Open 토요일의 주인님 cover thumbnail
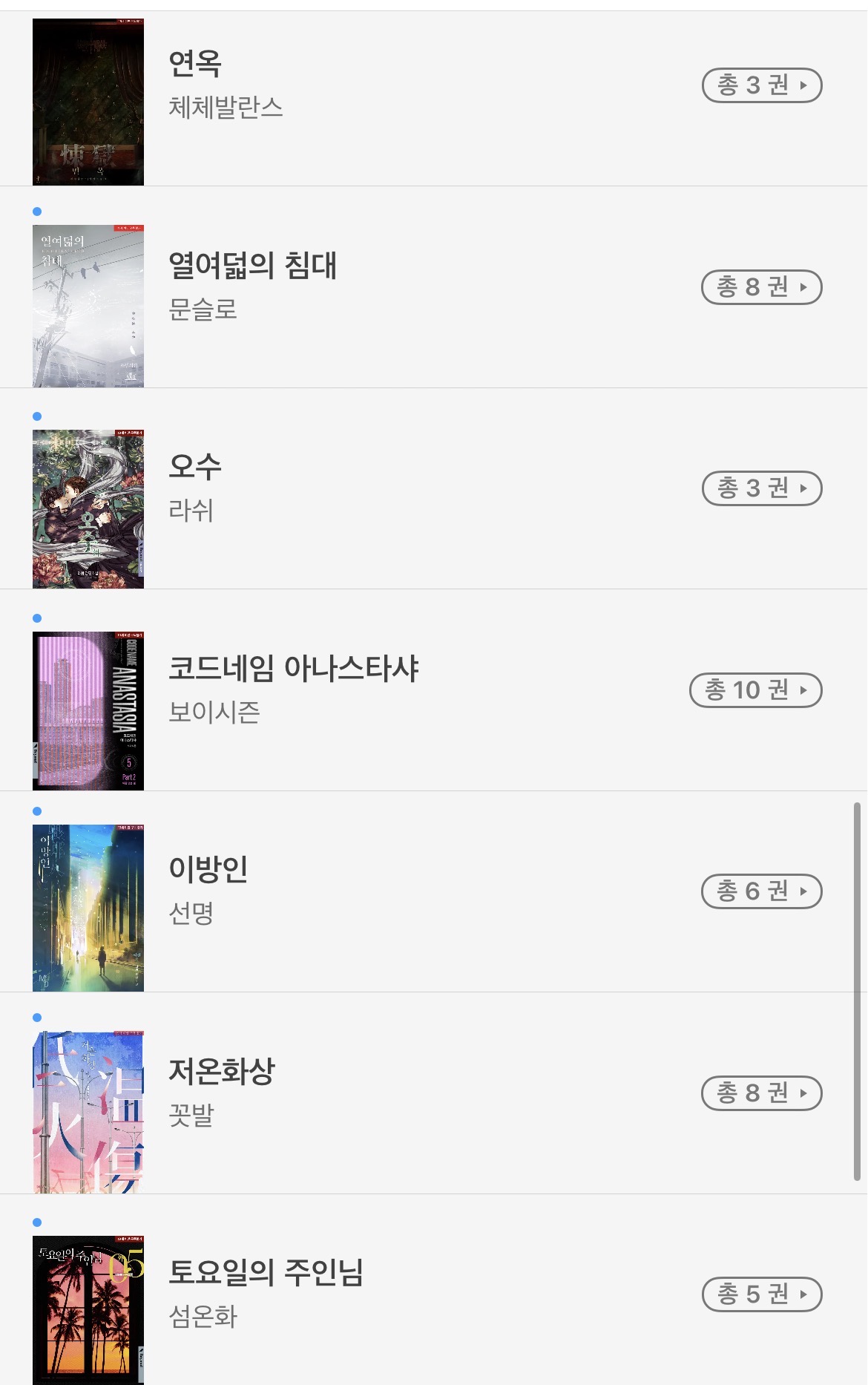Screen dimensions: 868x1385 pos(88,1309)
